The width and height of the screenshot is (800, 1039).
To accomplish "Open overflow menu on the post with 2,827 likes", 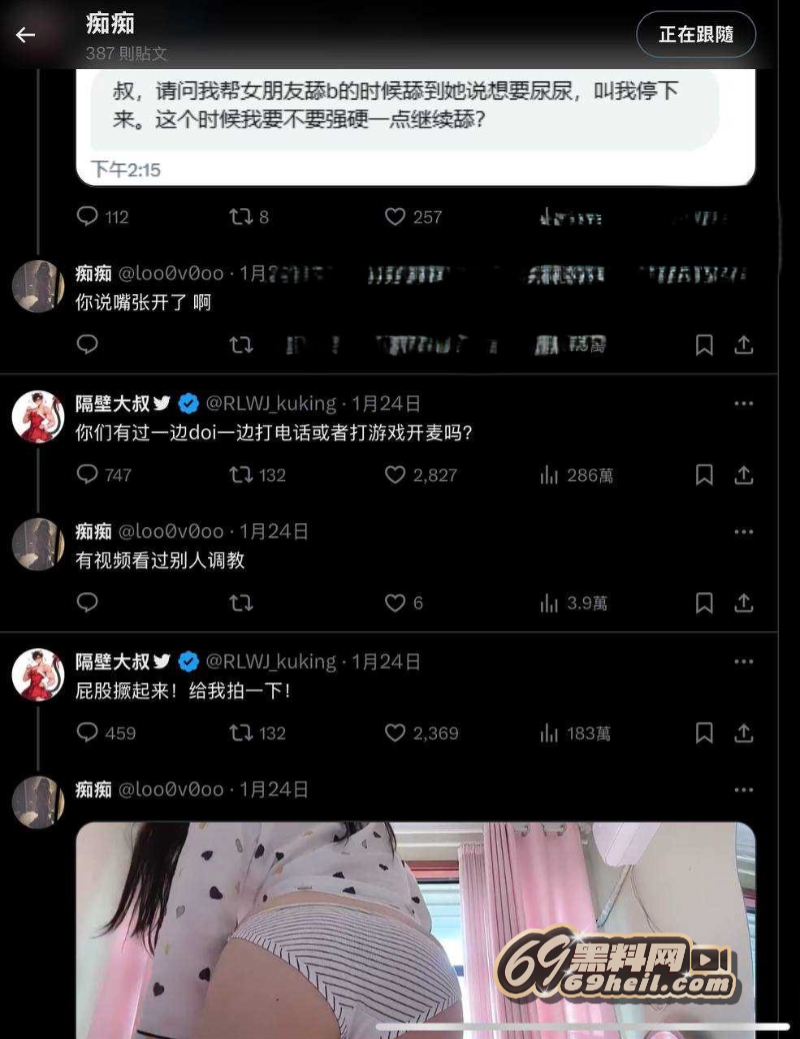I will tap(744, 404).
